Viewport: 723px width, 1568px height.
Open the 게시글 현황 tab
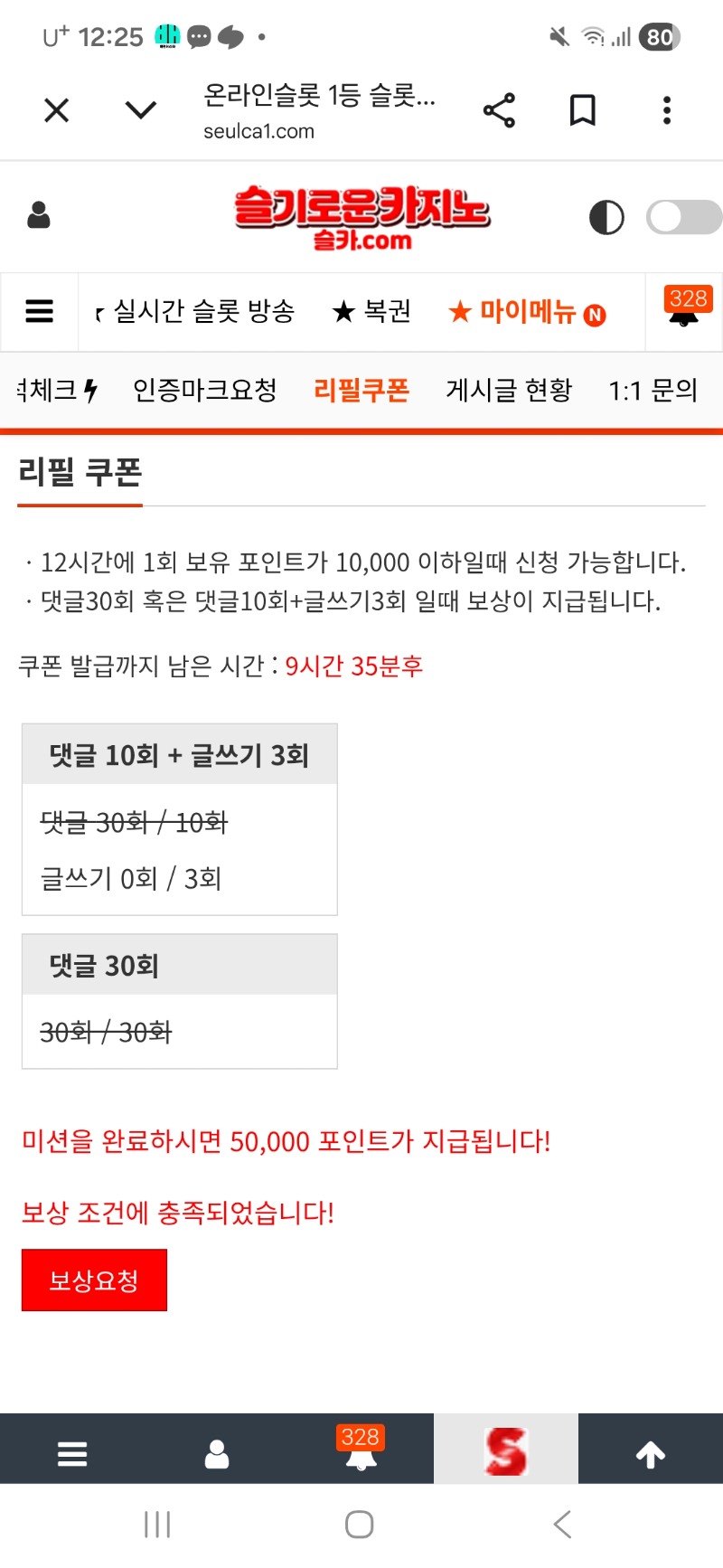(x=509, y=390)
